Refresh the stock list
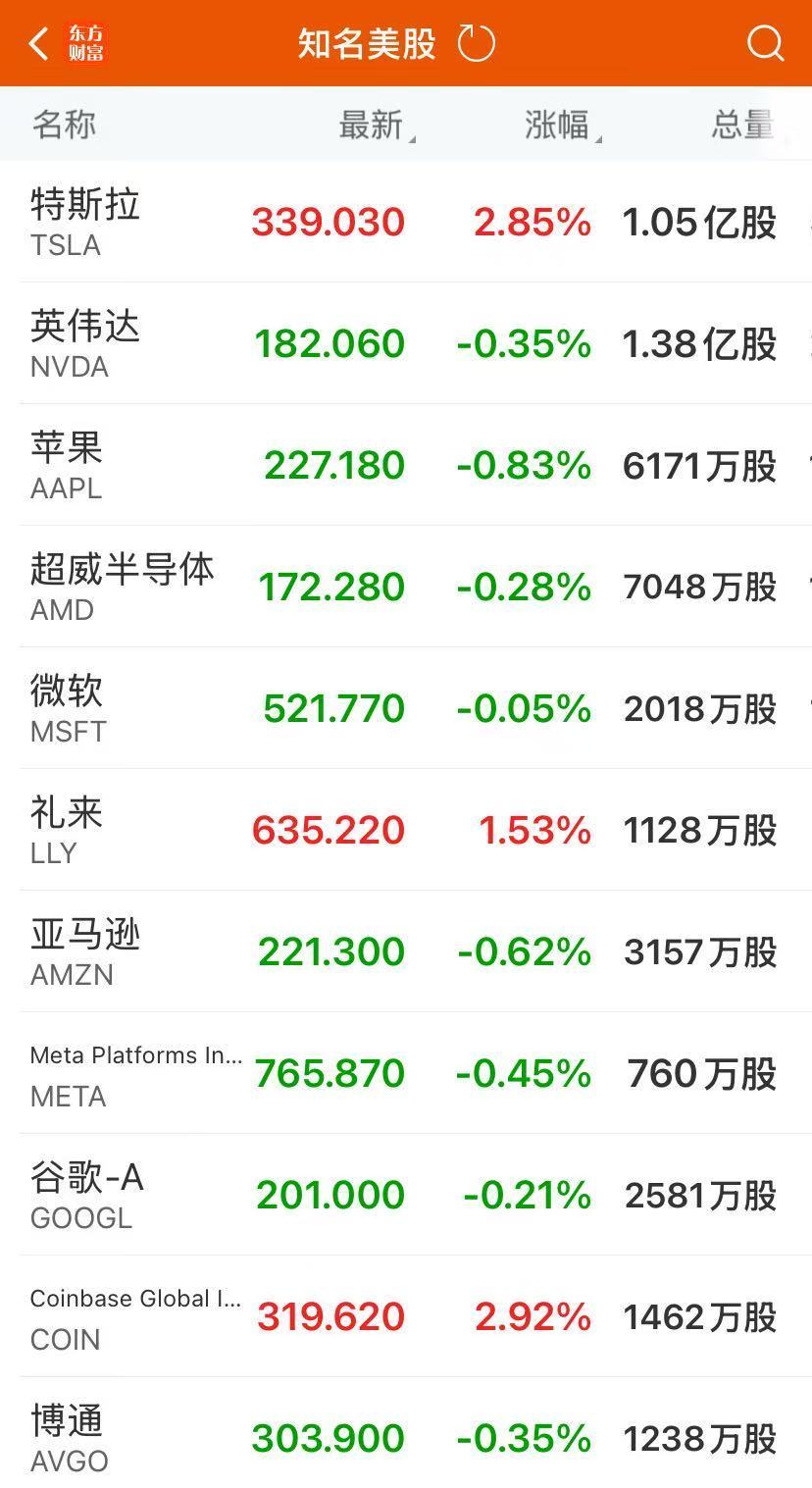This screenshot has width=812, height=1488. click(x=477, y=43)
